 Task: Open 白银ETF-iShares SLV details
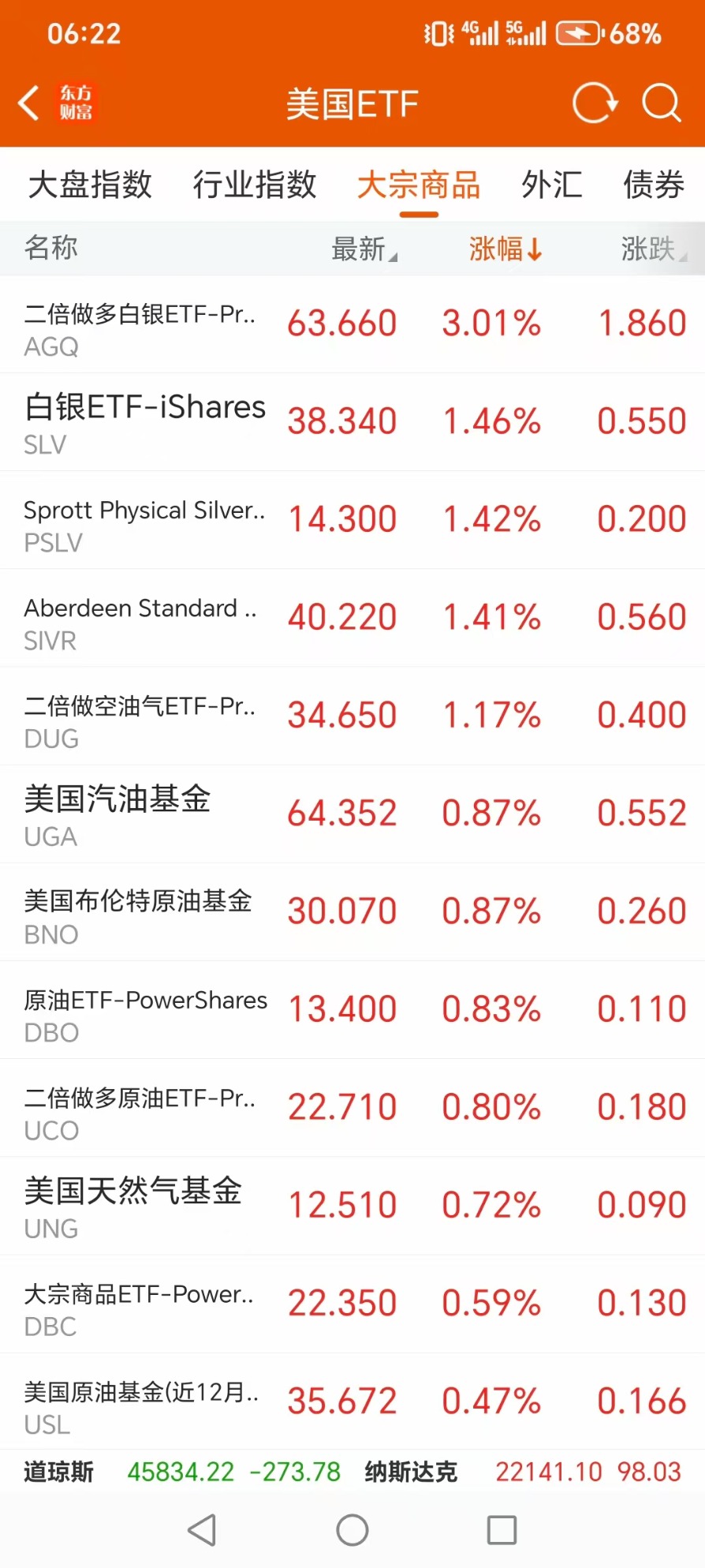pyautogui.click(x=352, y=422)
